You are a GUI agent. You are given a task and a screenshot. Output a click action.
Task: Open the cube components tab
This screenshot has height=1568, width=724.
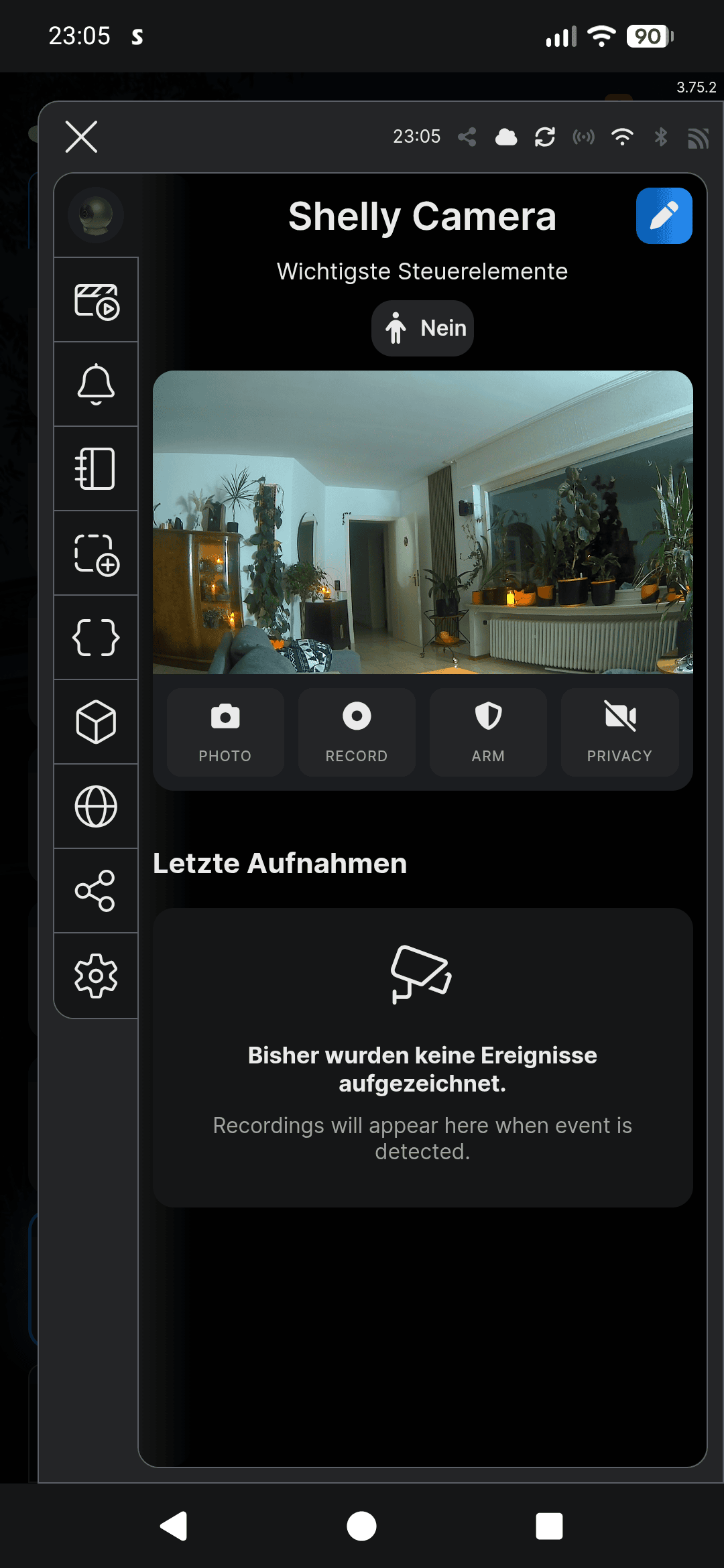click(x=96, y=722)
